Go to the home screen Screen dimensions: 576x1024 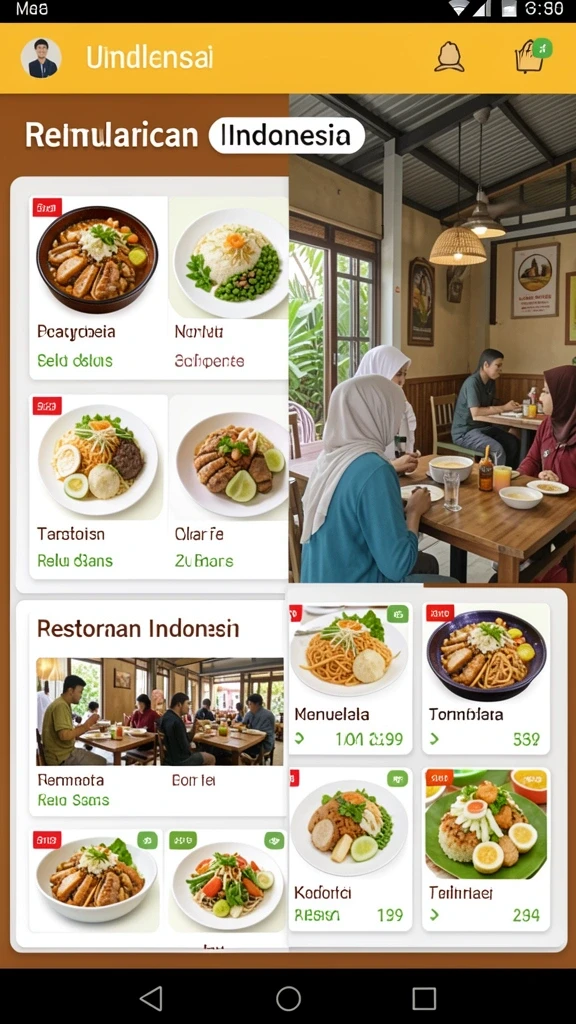(x=288, y=998)
